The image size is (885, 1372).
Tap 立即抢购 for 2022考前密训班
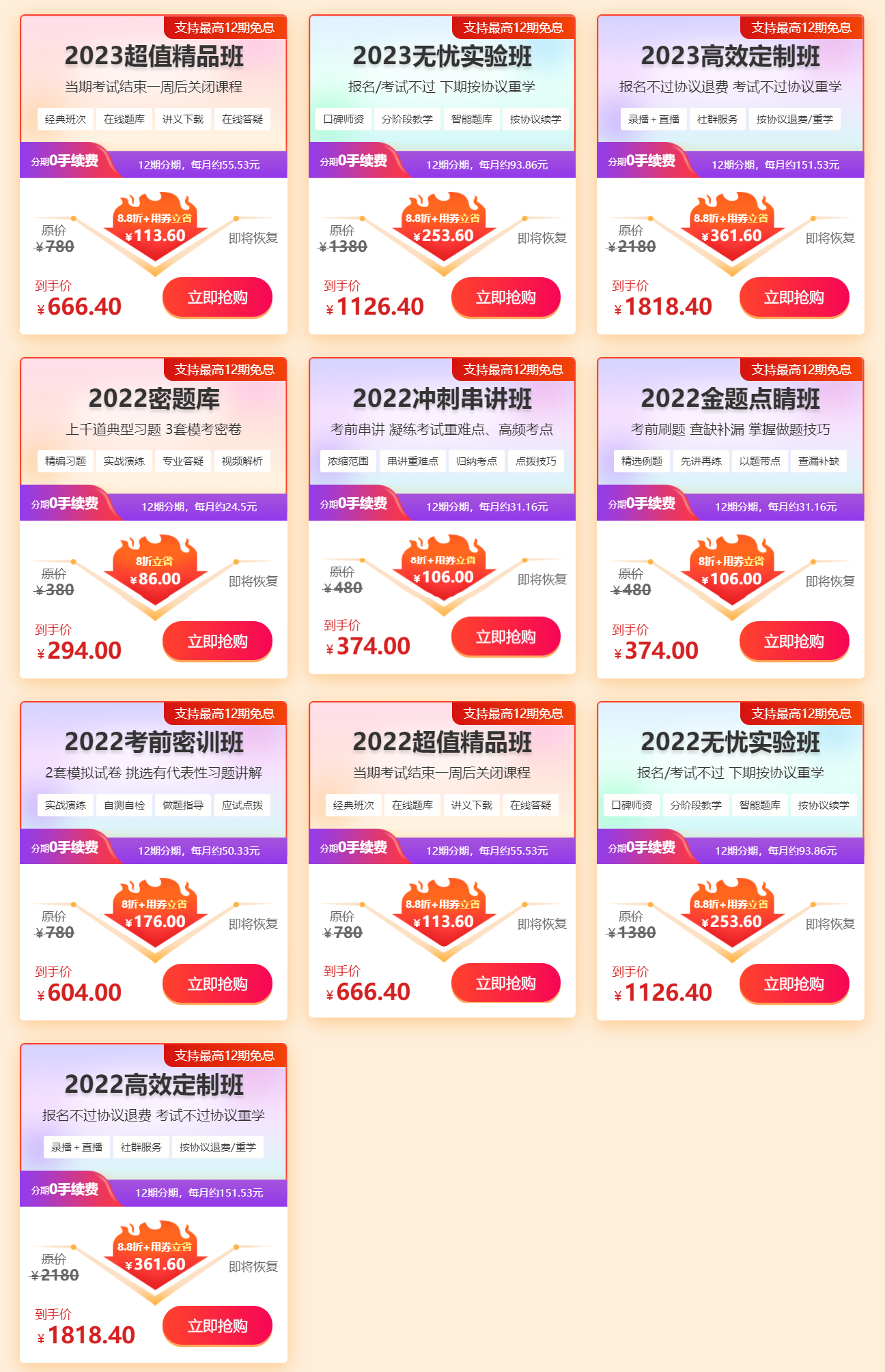(217, 984)
